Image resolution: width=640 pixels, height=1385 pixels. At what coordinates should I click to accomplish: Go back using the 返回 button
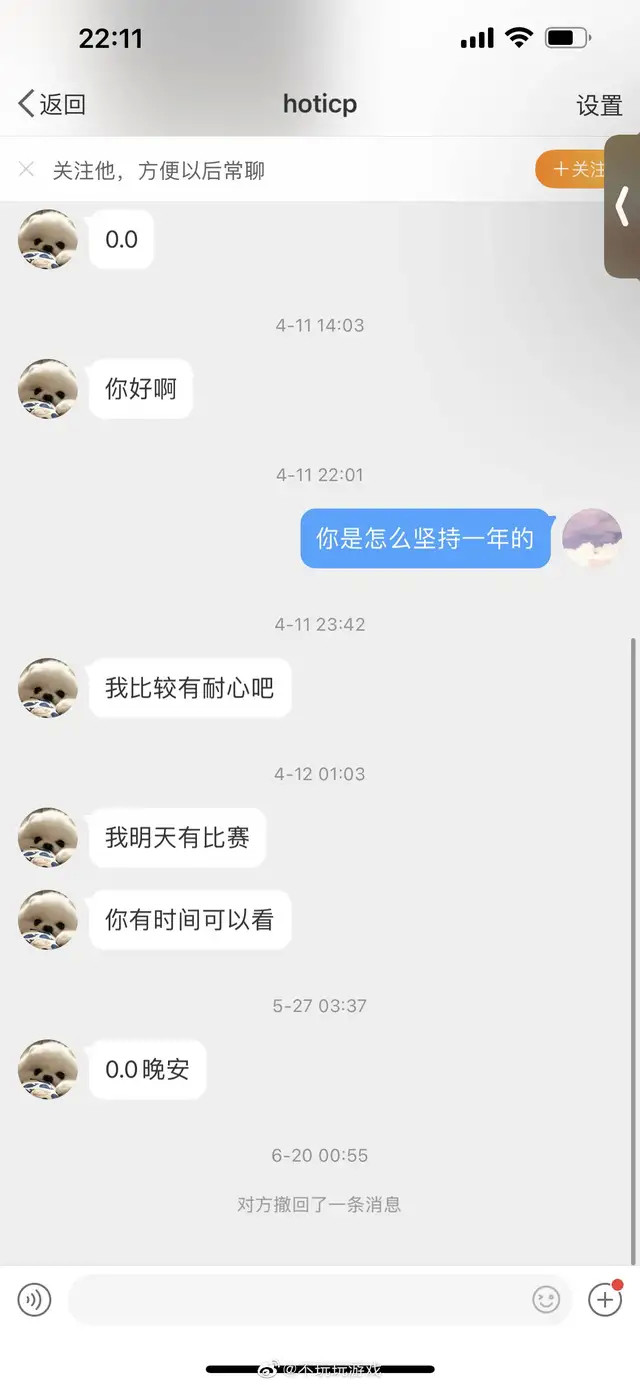click(52, 104)
